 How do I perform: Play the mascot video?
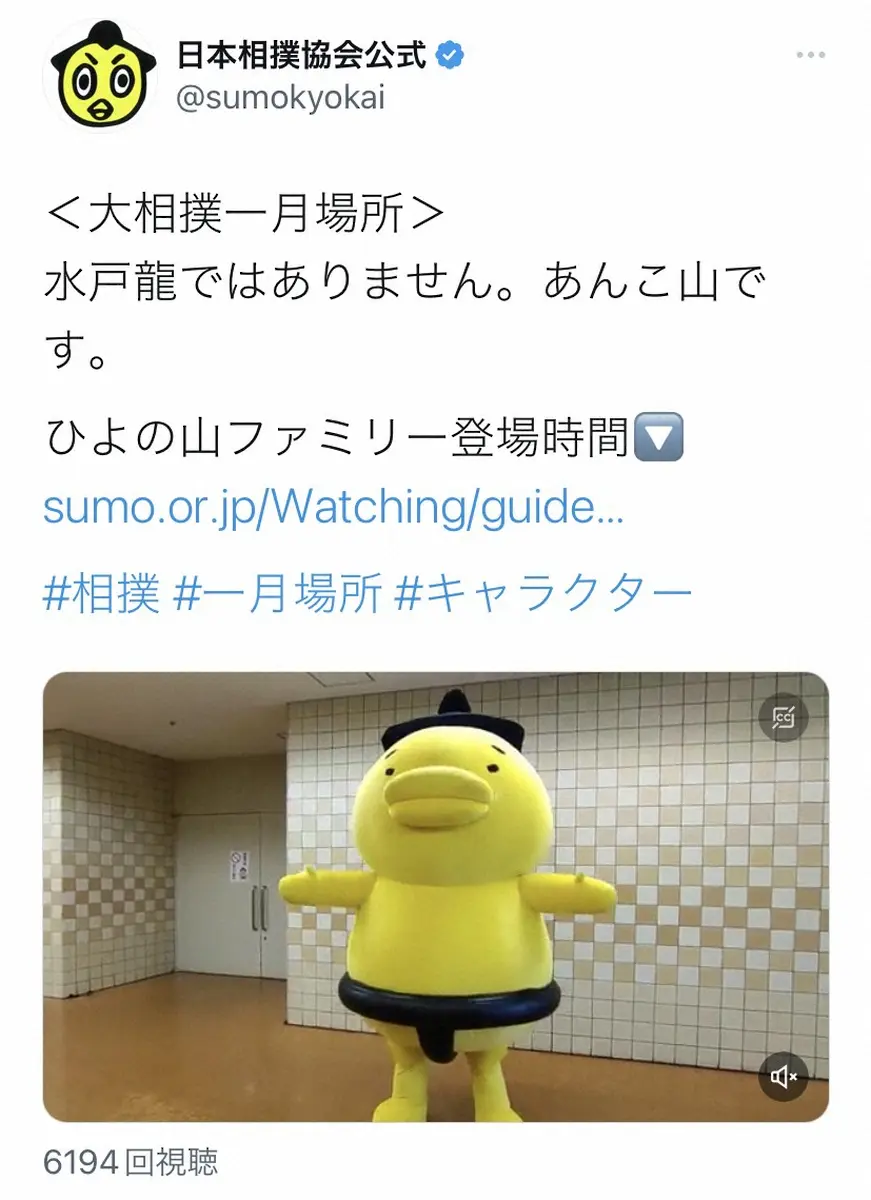click(x=435, y=895)
